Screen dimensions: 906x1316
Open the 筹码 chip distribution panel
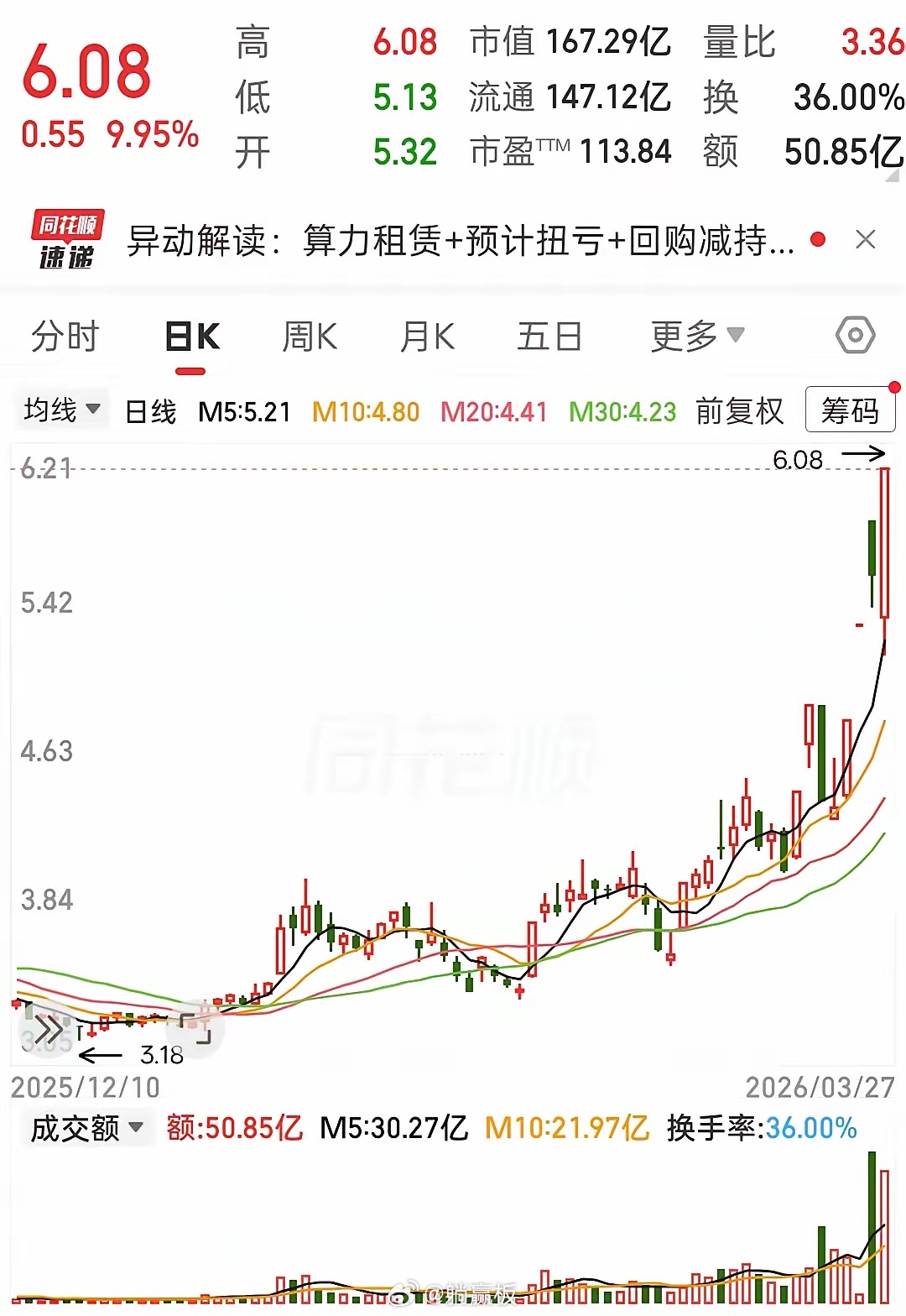[850, 409]
